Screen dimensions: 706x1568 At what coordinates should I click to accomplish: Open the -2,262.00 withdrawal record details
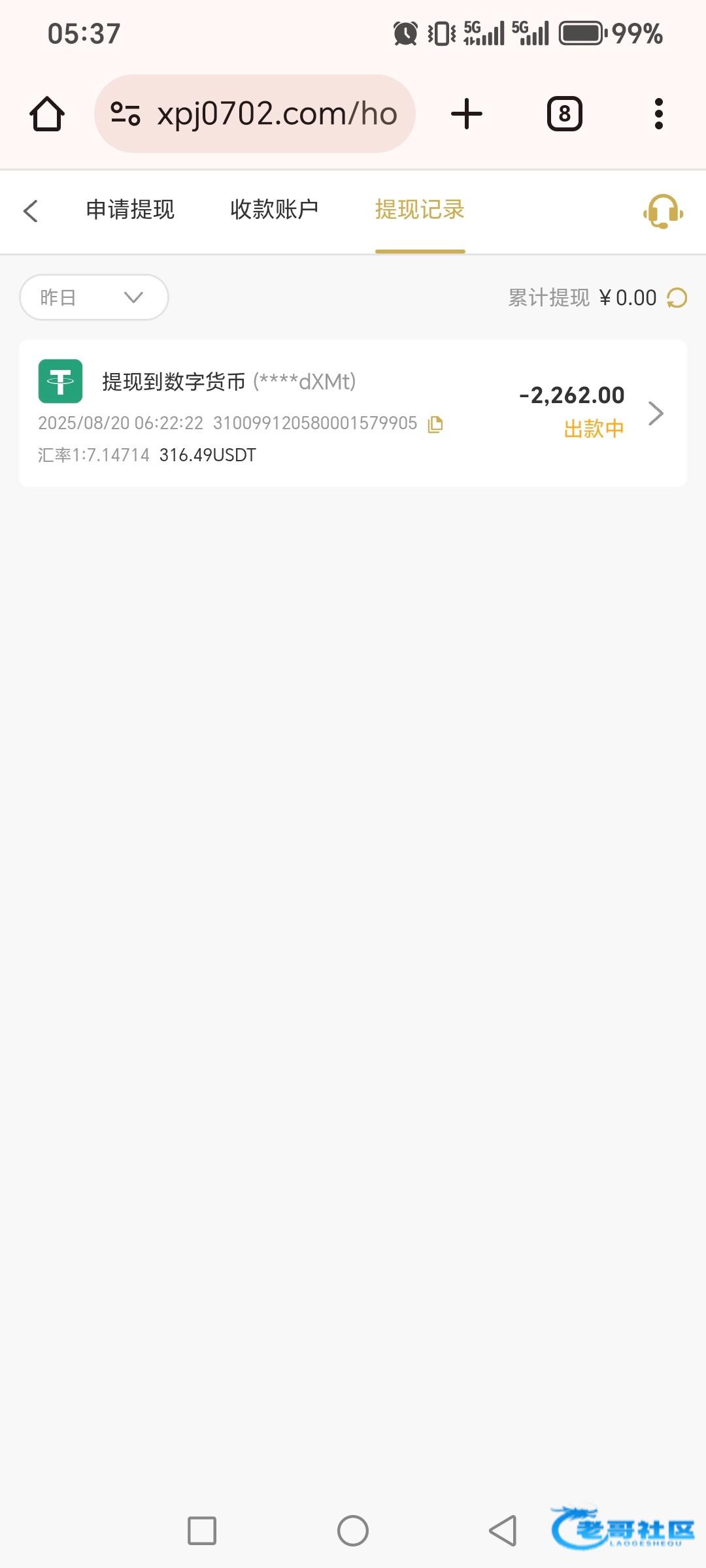pyautogui.click(x=353, y=413)
